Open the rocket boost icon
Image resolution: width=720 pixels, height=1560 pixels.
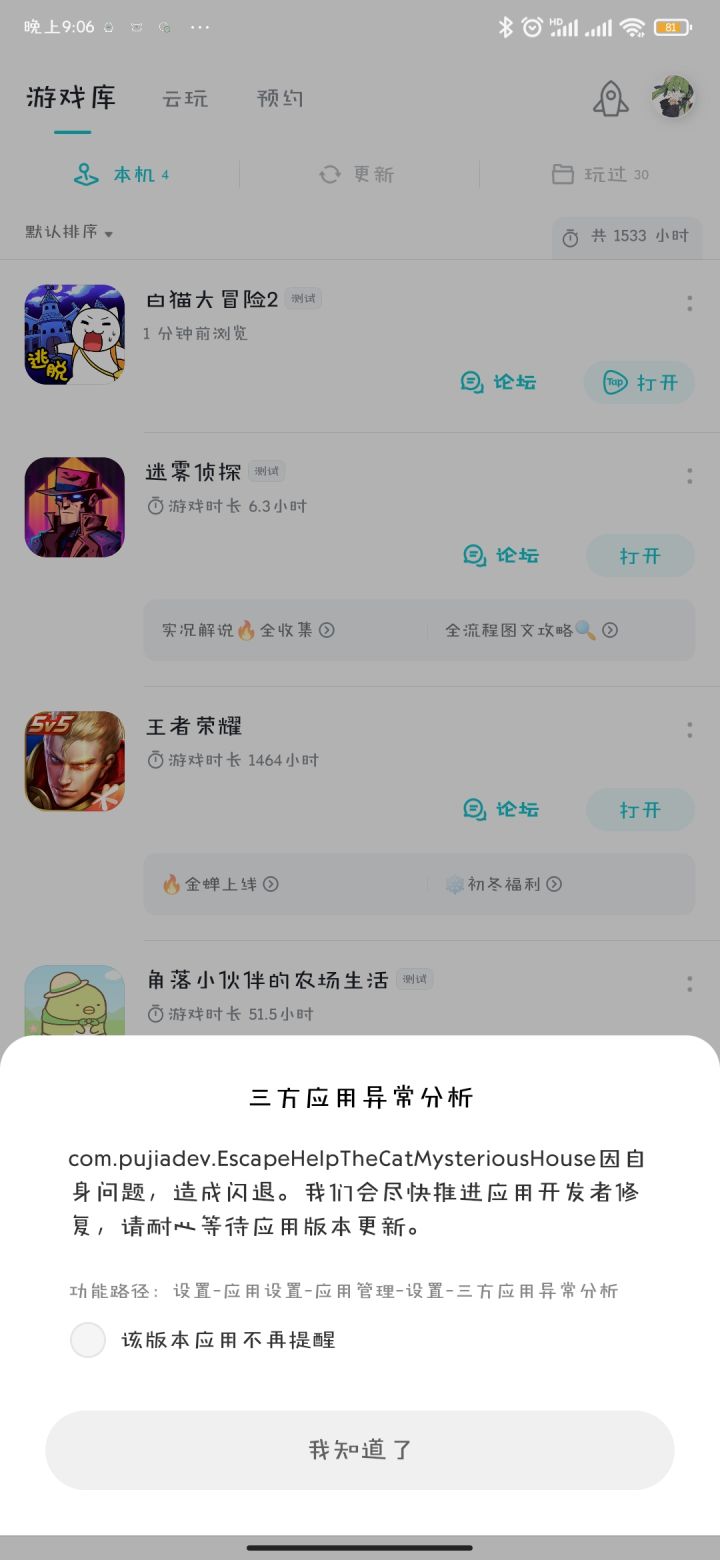(611, 98)
